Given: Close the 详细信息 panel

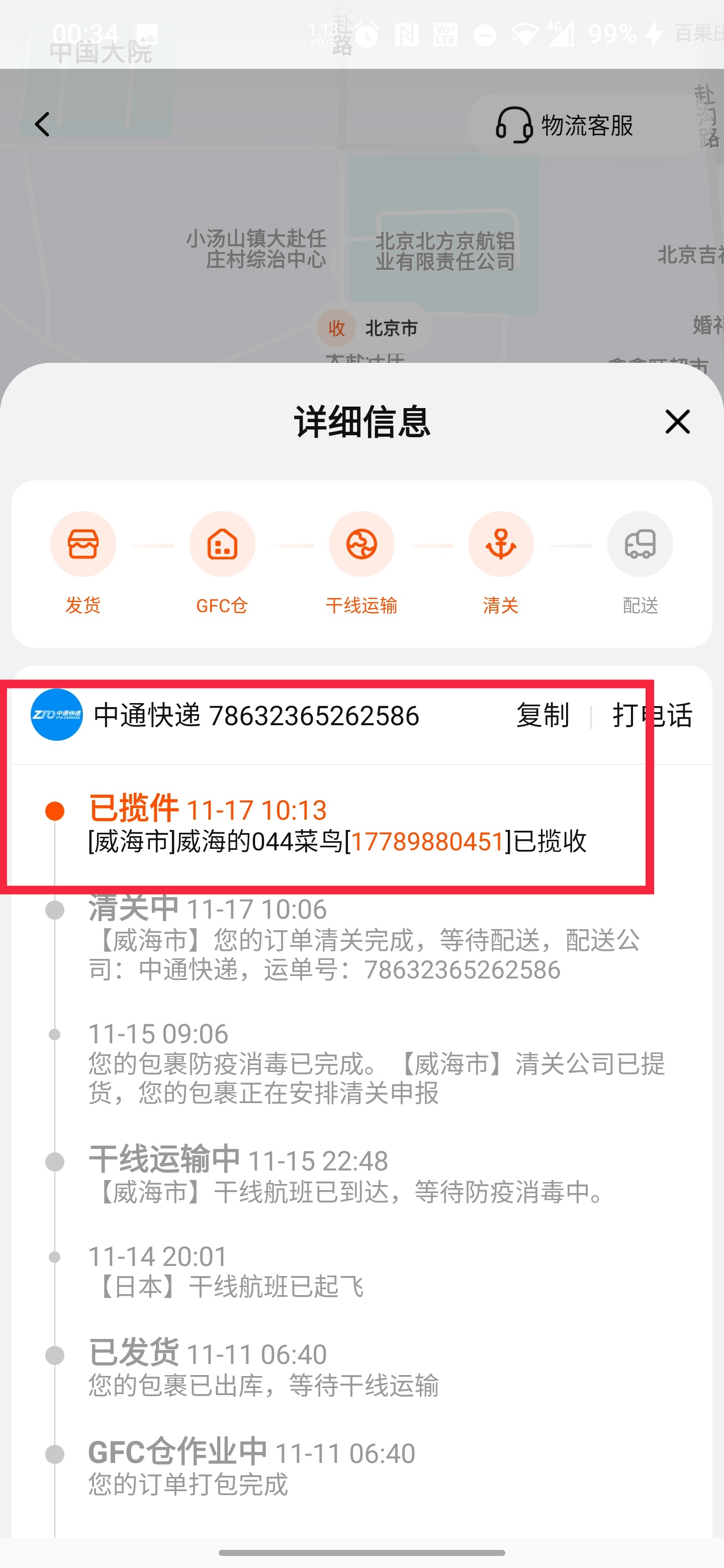Looking at the screenshot, I should point(677,421).
